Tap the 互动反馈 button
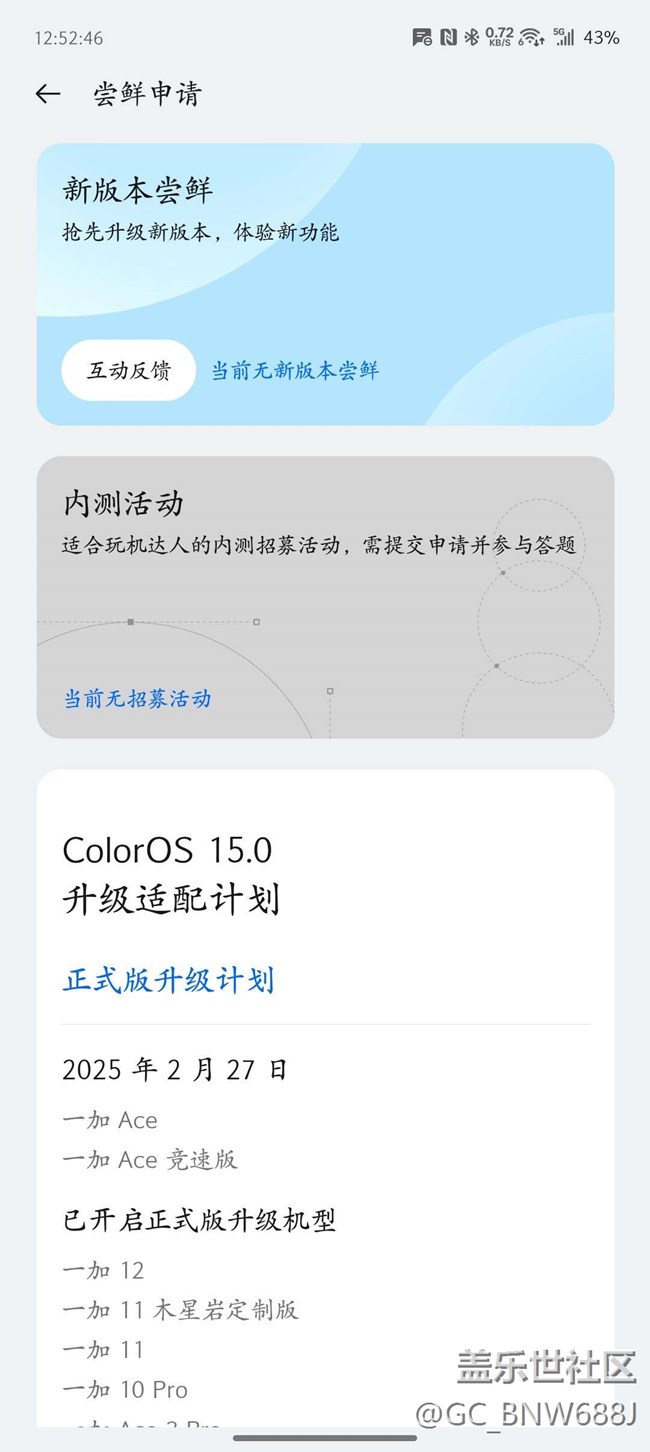Screen dimensions: 650x1452 tap(128, 370)
